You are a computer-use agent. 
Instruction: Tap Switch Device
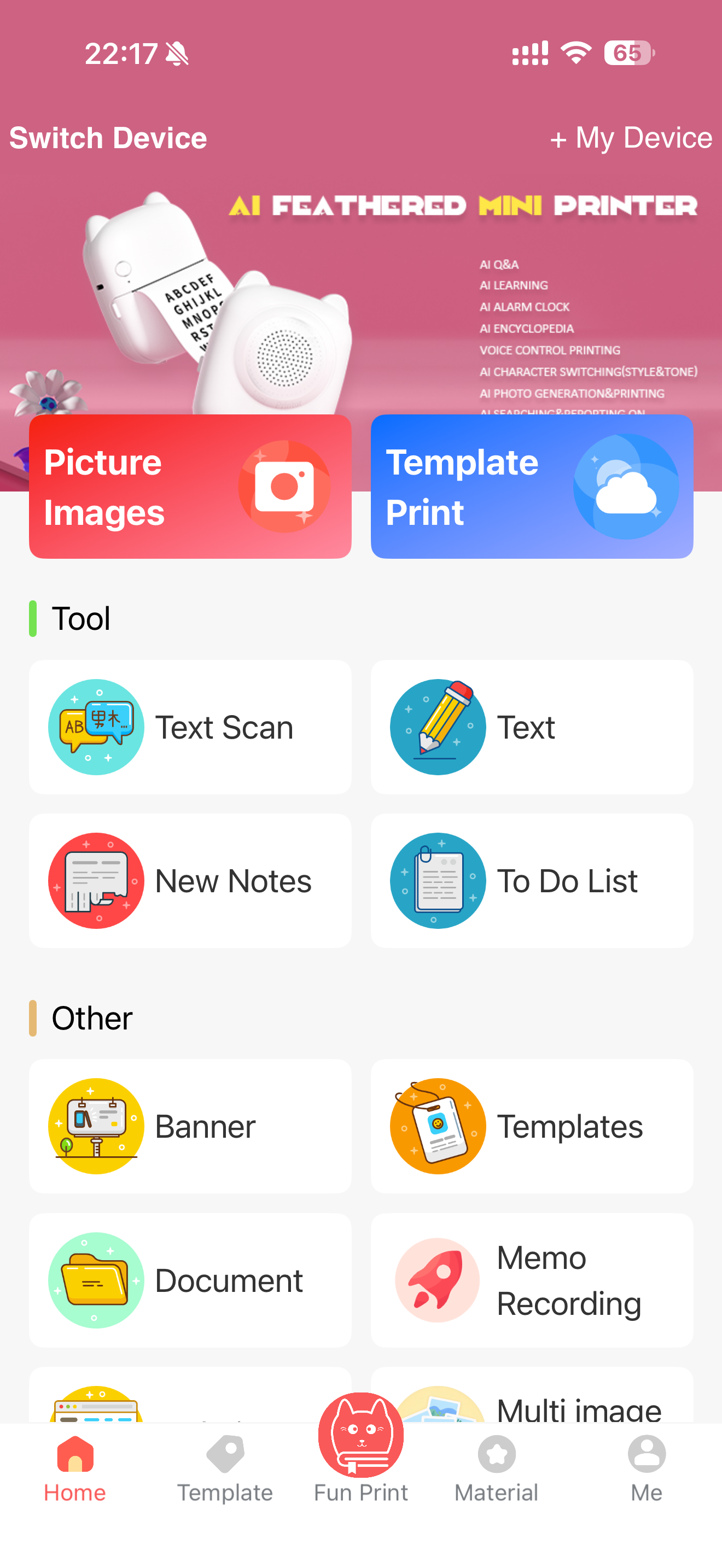(108, 138)
